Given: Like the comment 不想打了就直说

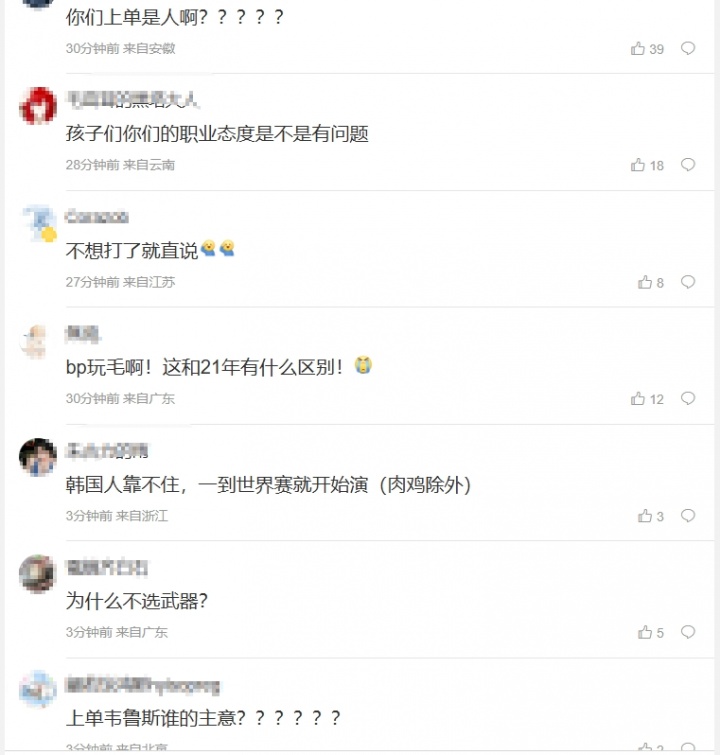Looking at the screenshot, I should 645,282.
